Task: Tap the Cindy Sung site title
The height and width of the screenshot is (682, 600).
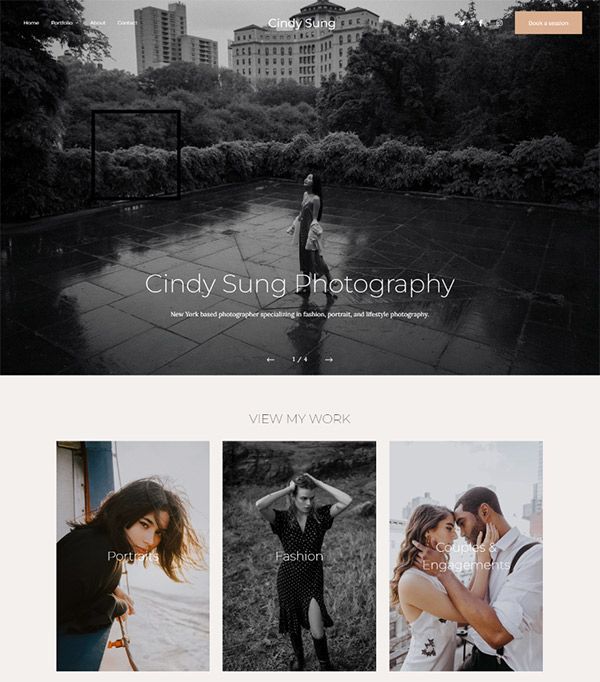Action: click(301, 23)
